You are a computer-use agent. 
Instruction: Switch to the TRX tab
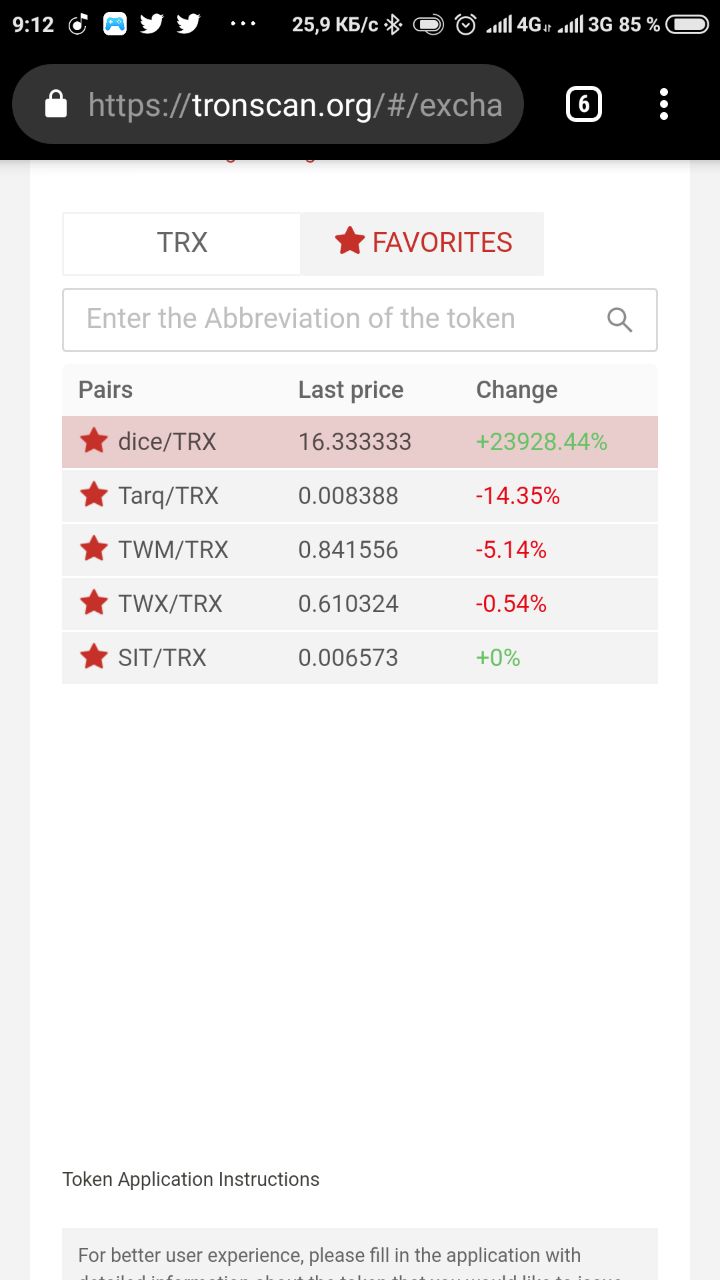coord(182,243)
